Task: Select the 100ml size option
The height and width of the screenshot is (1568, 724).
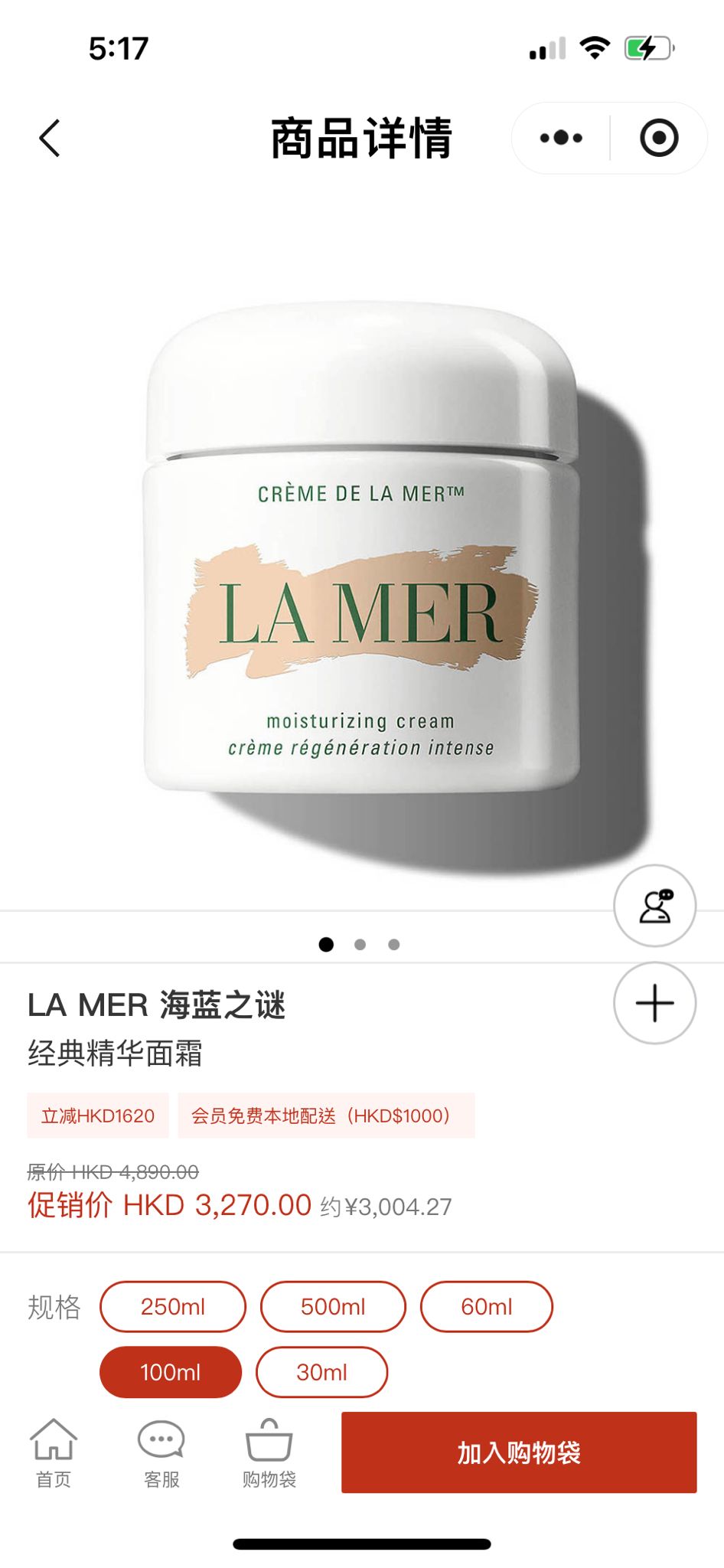Action: point(171,1372)
